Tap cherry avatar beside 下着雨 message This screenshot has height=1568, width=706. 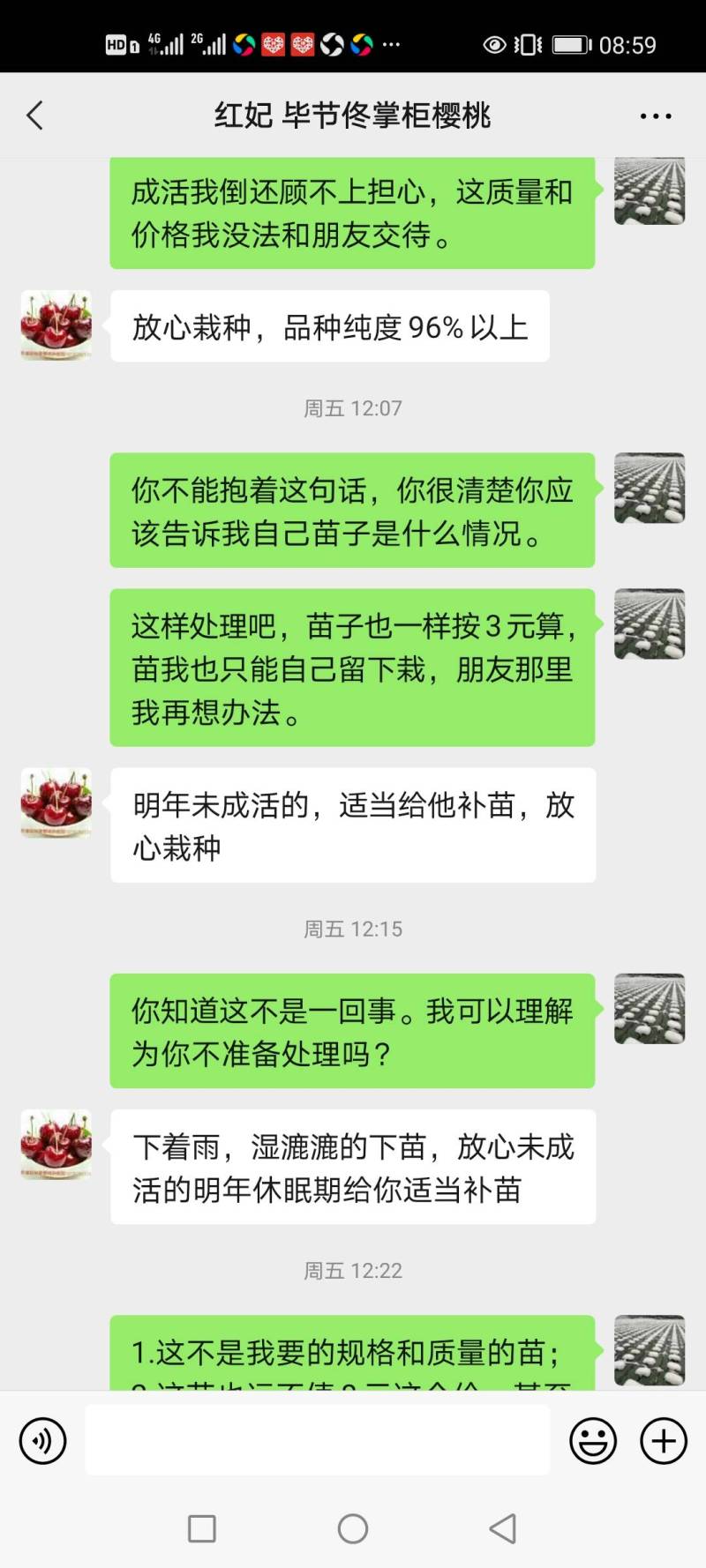[56, 1145]
